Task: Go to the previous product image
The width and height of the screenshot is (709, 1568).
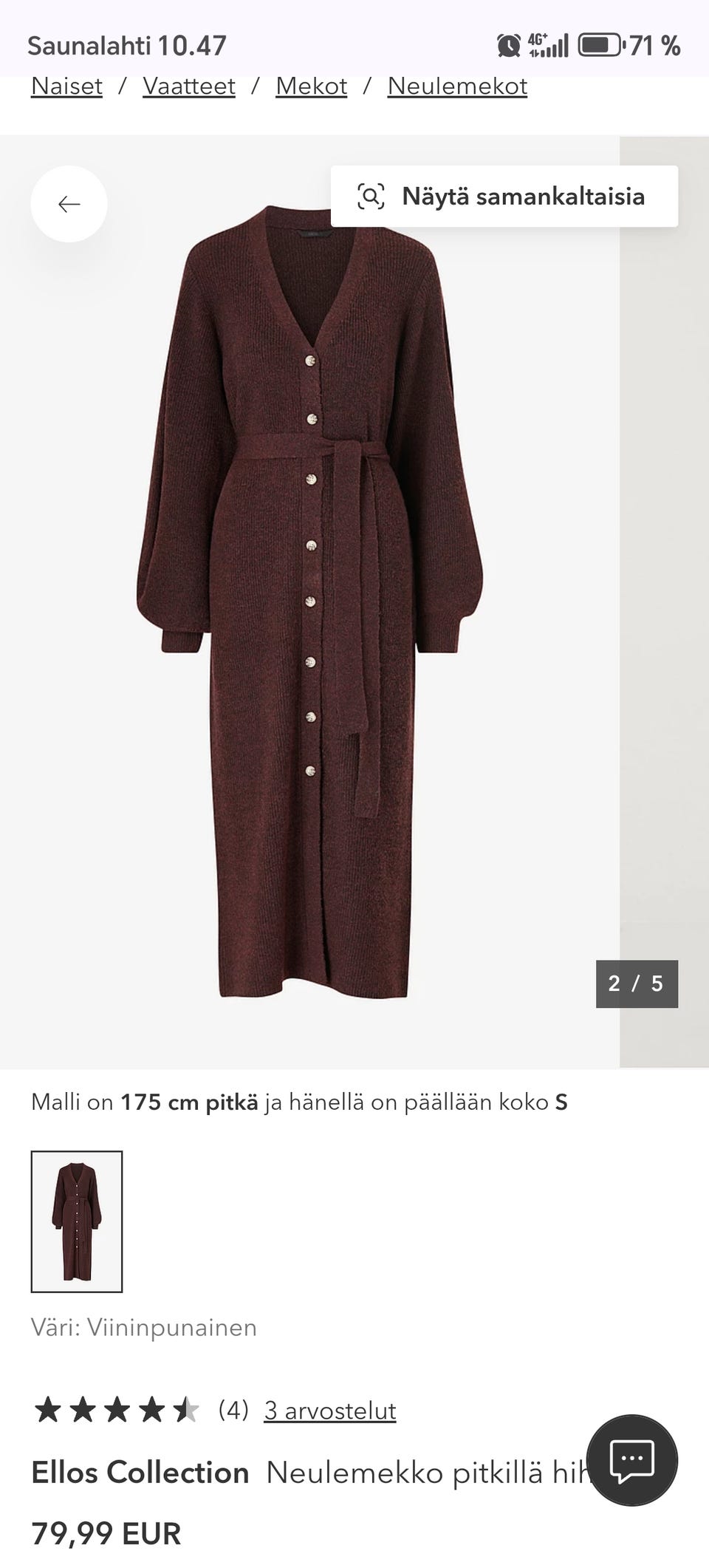Action: pyautogui.click(x=69, y=204)
